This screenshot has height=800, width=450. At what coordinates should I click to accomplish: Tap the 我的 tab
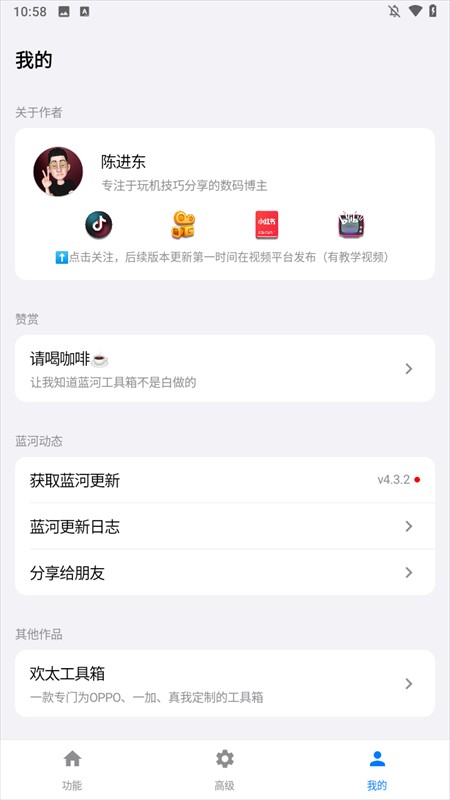pos(377,770)
